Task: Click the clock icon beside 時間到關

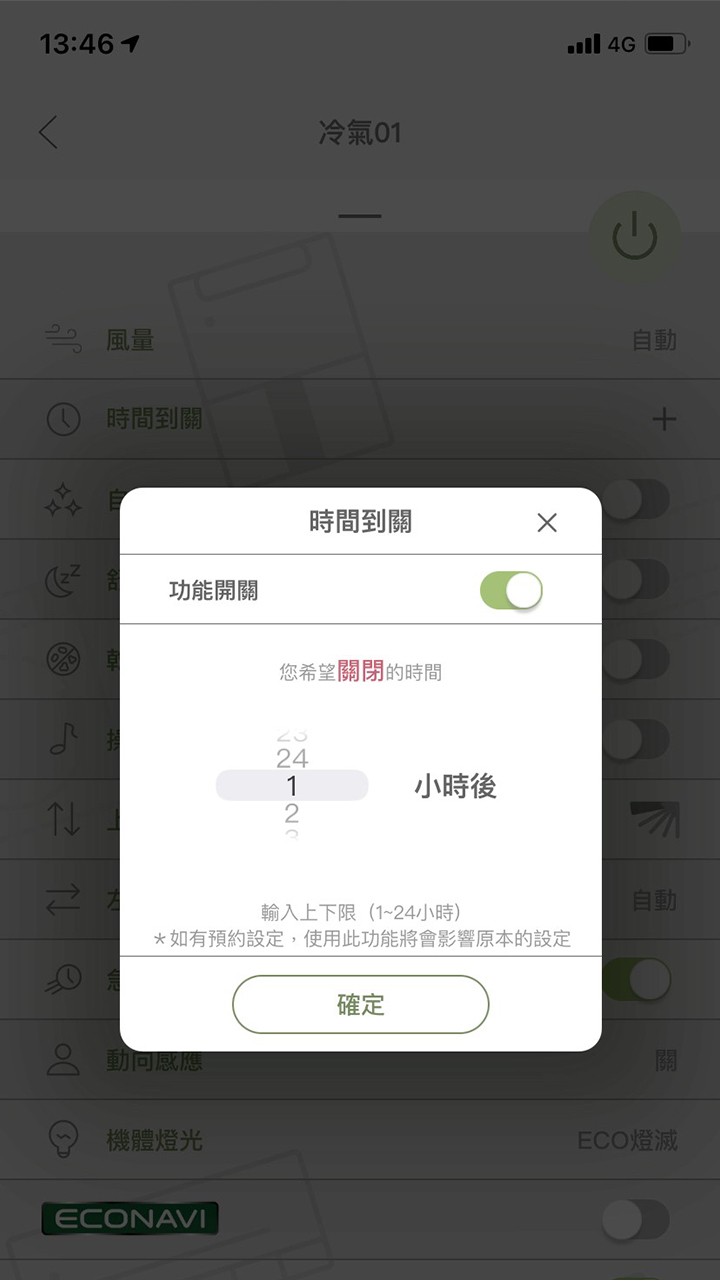Action: (63, 419)
